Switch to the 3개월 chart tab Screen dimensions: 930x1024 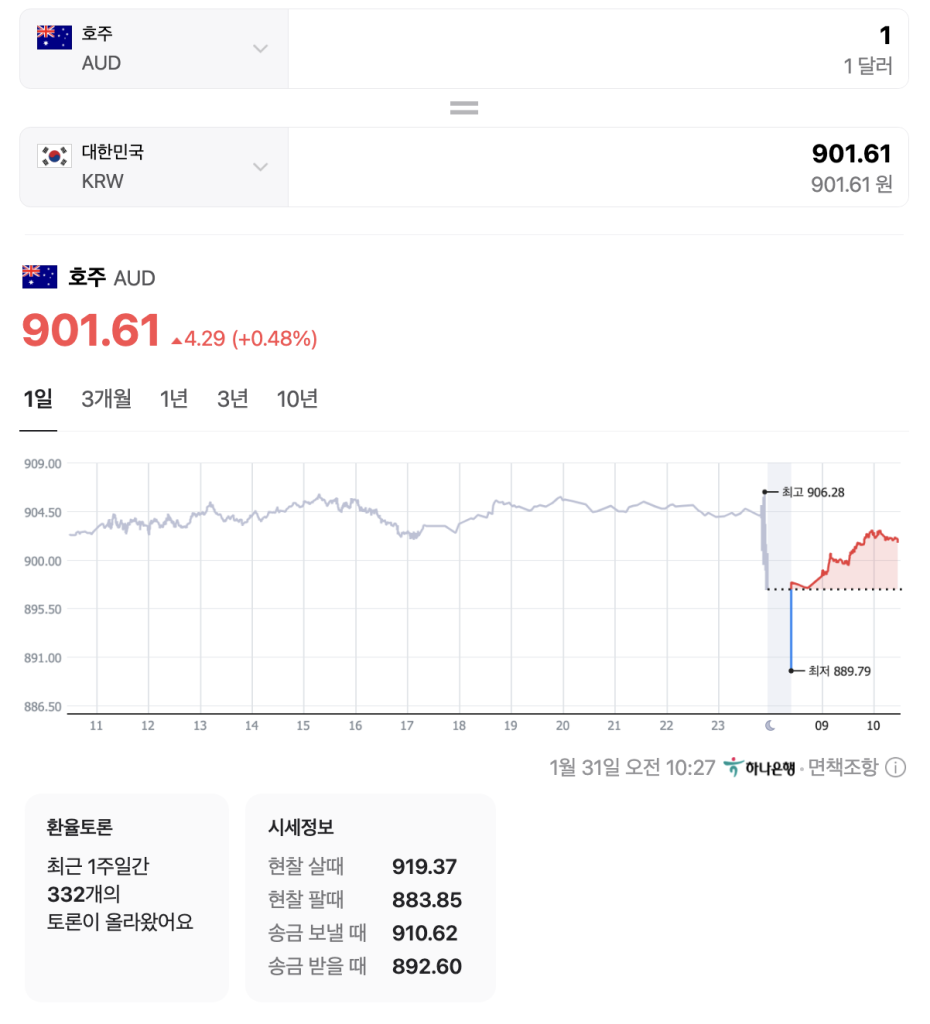pos(106,398)
